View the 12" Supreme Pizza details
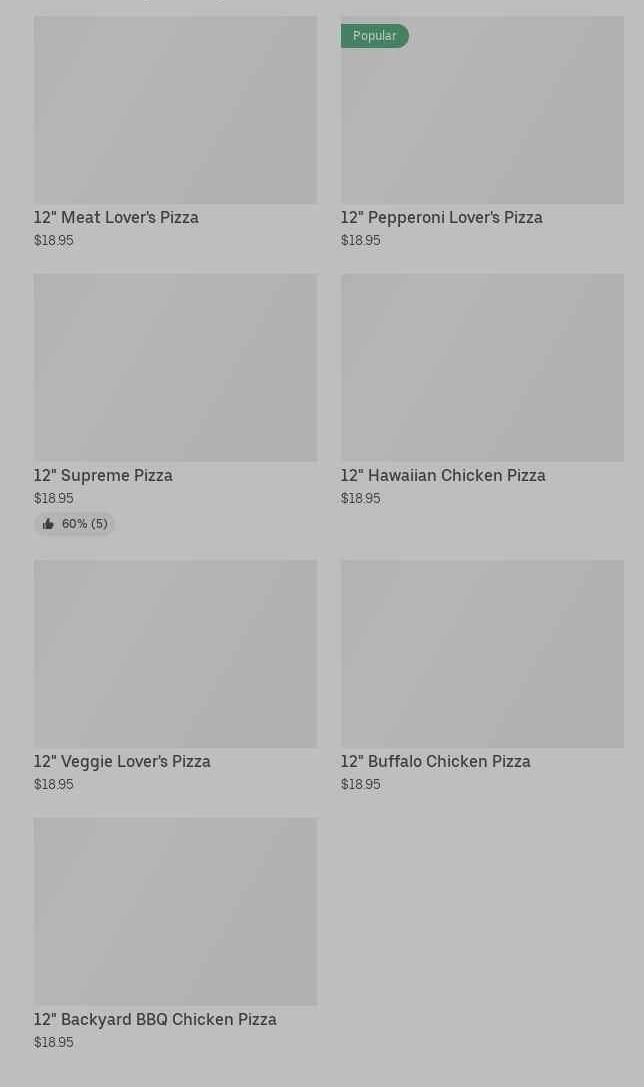 [175, 404]
